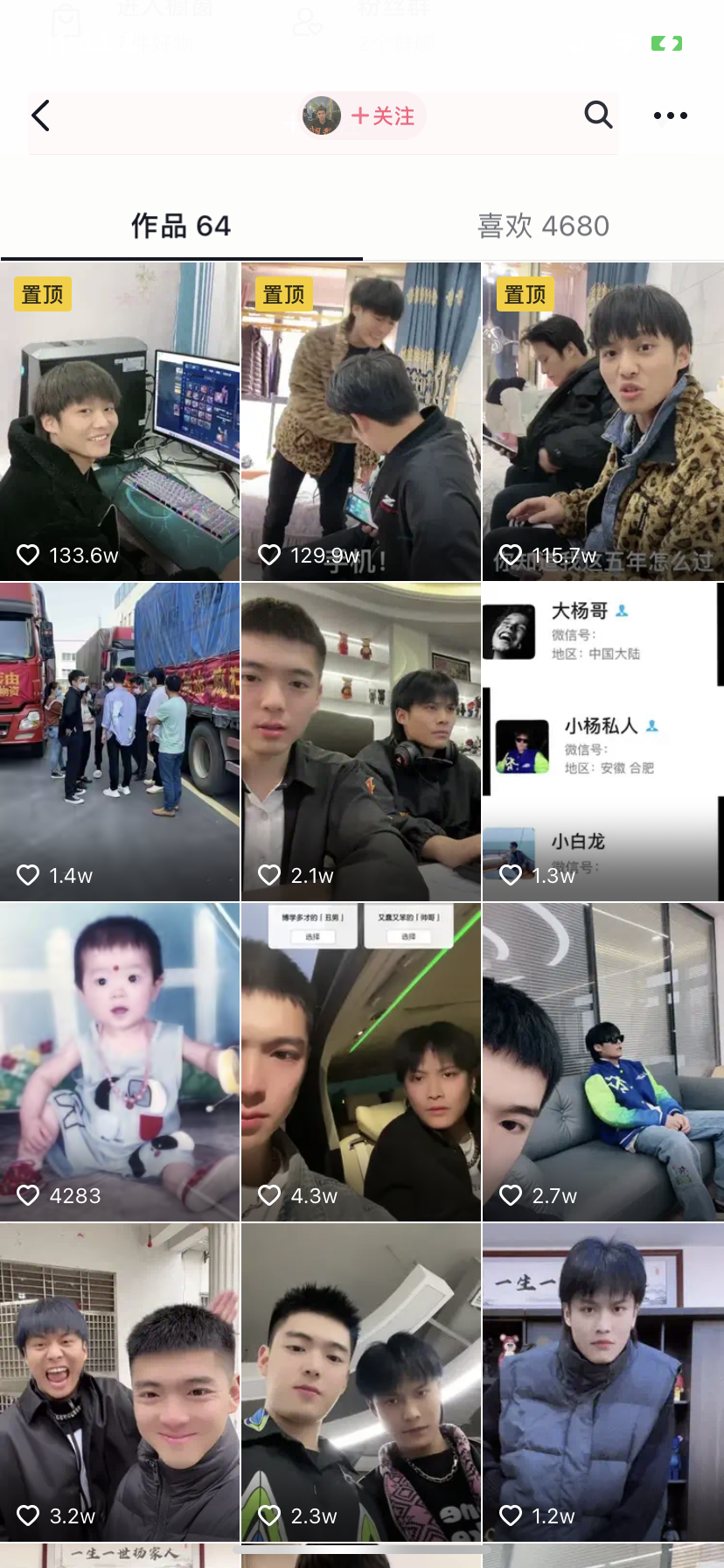
Task: Play the sofa video with 2.7w likes
Action: tap(602, 1062)
